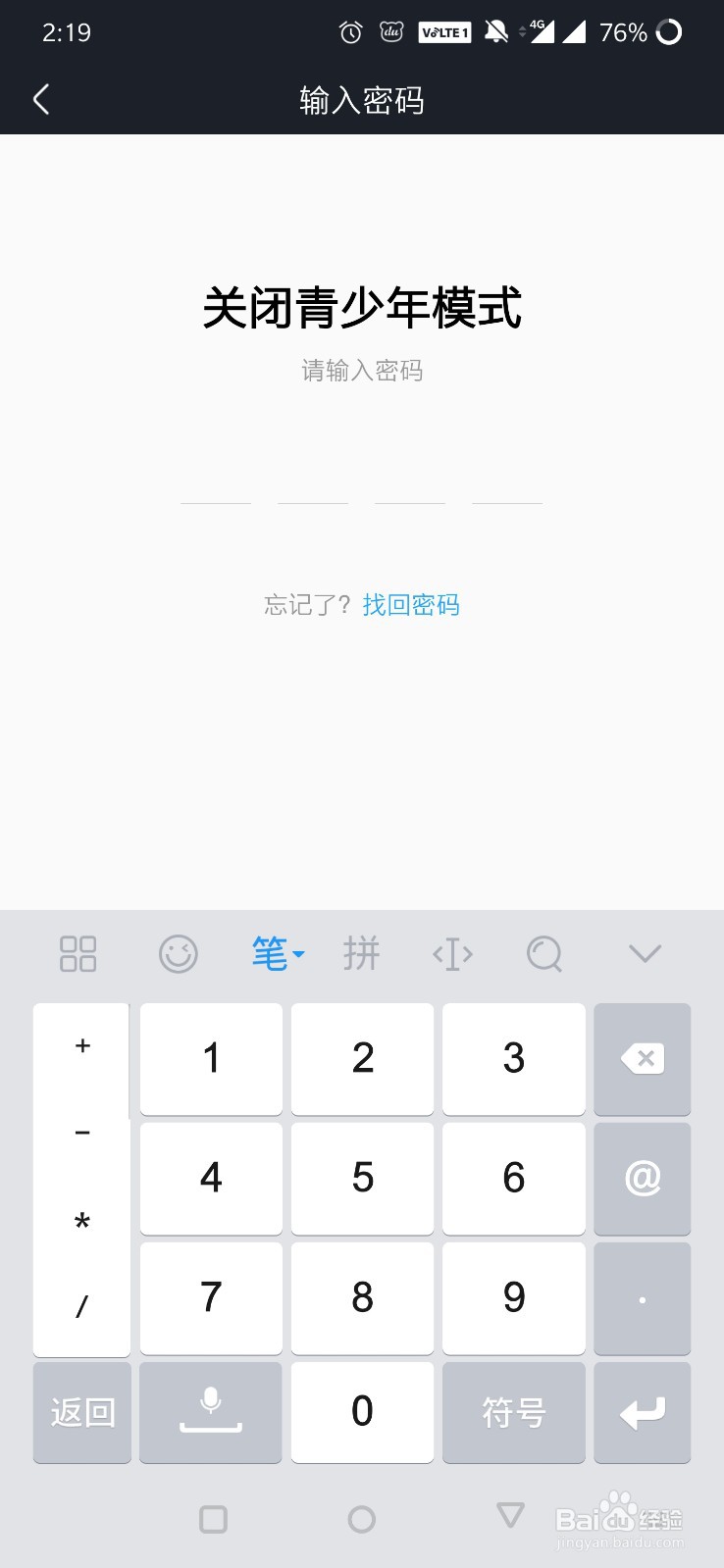Tap the back arrow in the title bar

click(x=40, y=99)
